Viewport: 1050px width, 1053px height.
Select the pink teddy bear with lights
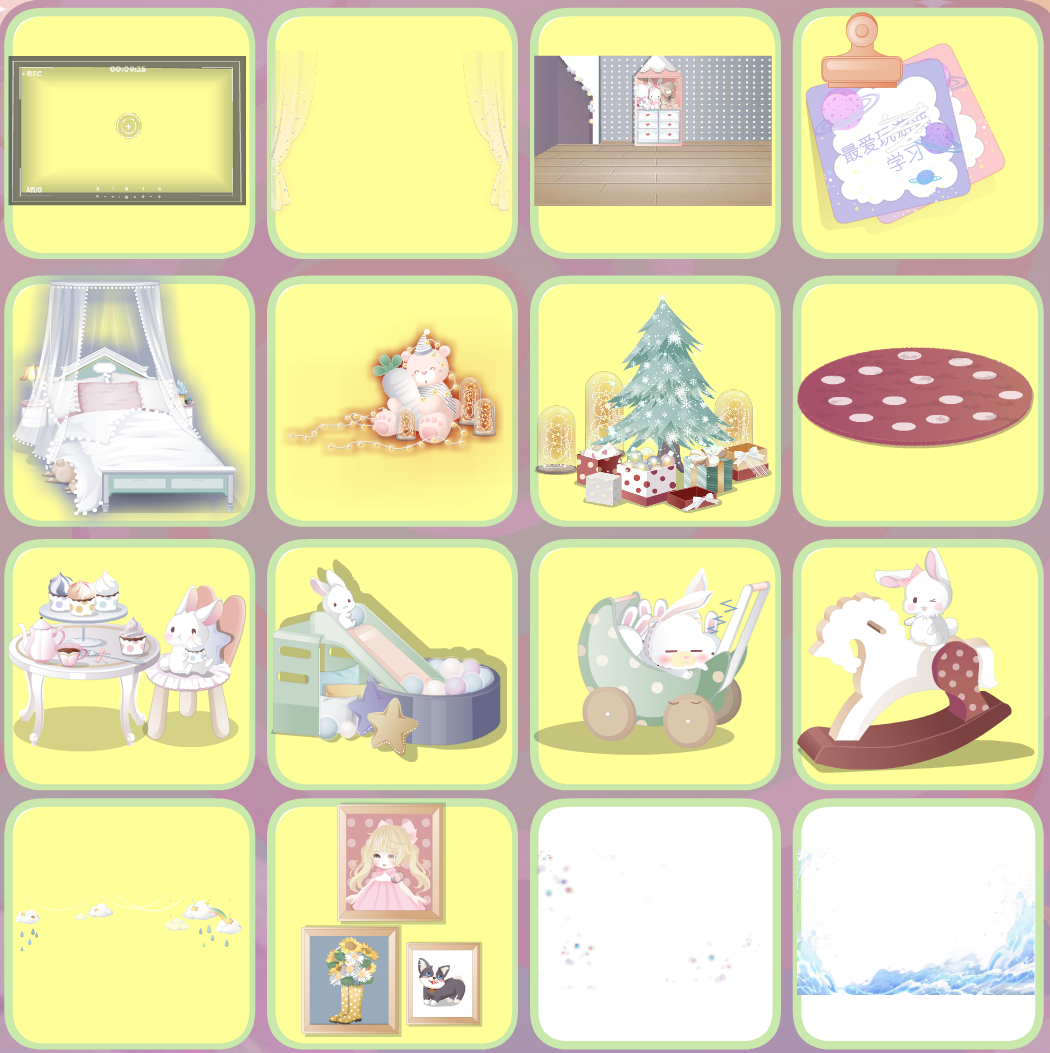tap(391, 400)
